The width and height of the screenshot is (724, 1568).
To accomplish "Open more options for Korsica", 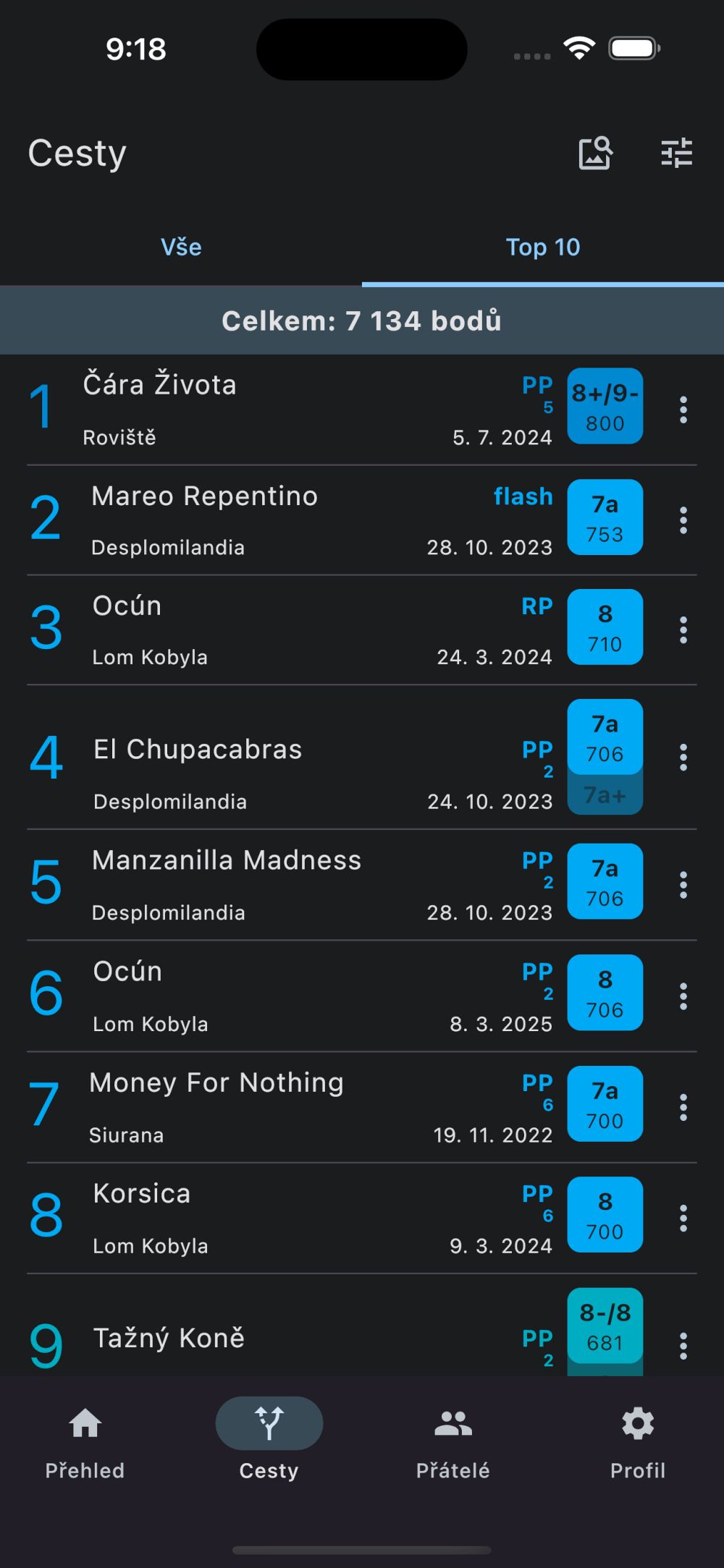I will [x=683, y=1218].
